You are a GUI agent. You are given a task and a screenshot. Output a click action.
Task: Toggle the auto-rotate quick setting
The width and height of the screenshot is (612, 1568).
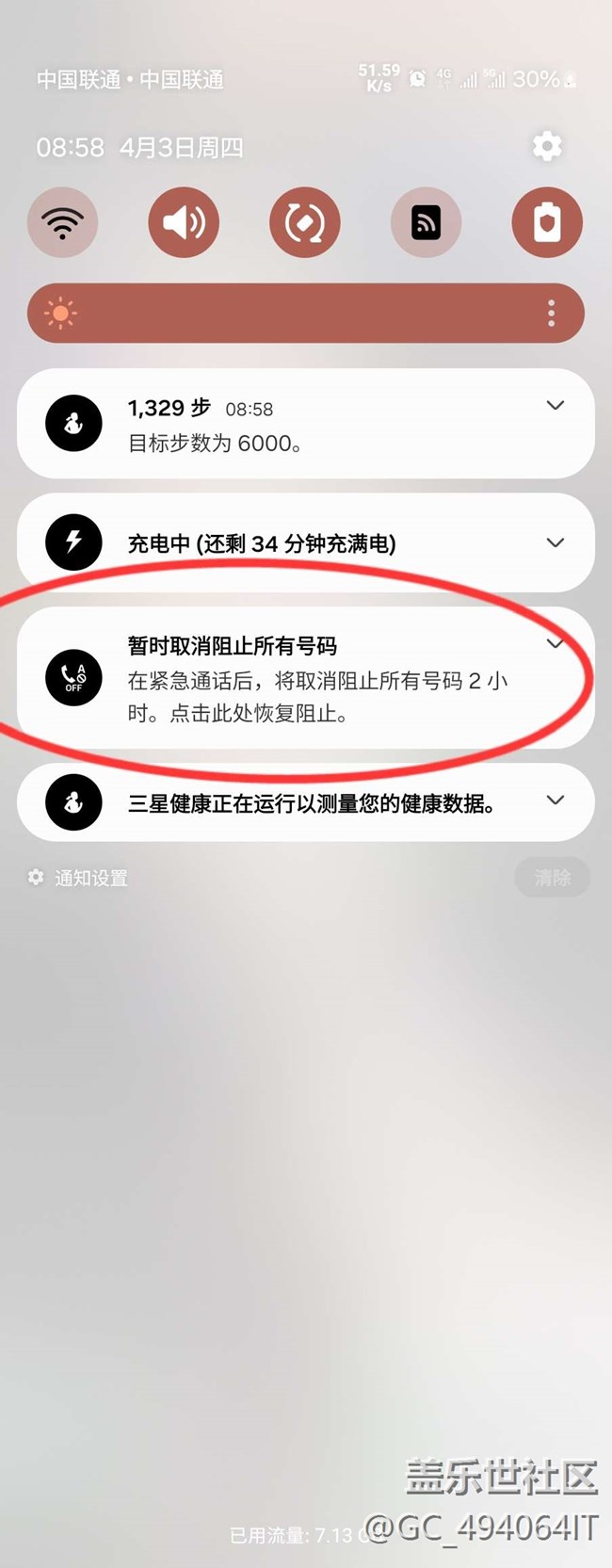pyautogui.click(x=305, y=222)
